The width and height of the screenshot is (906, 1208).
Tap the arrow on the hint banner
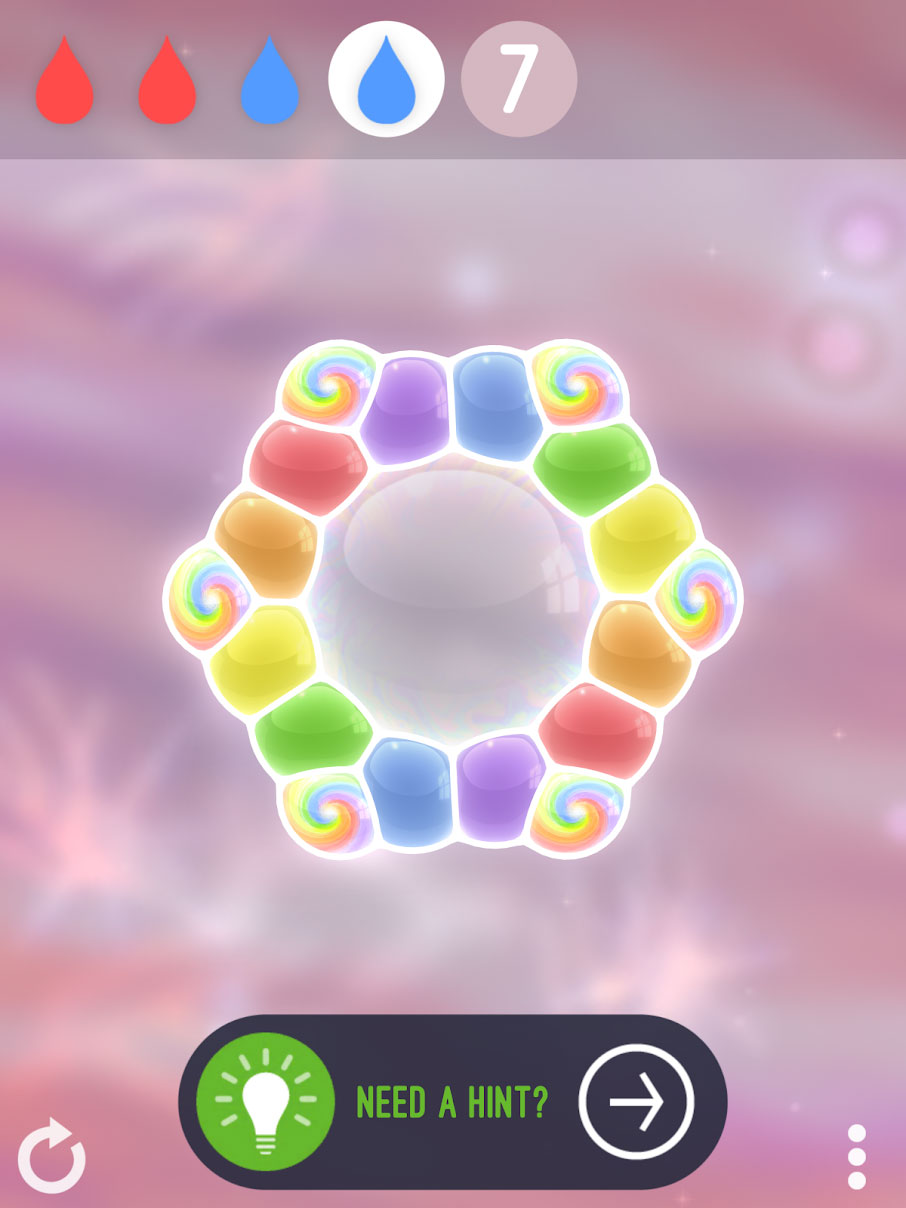coord(636,1102)
